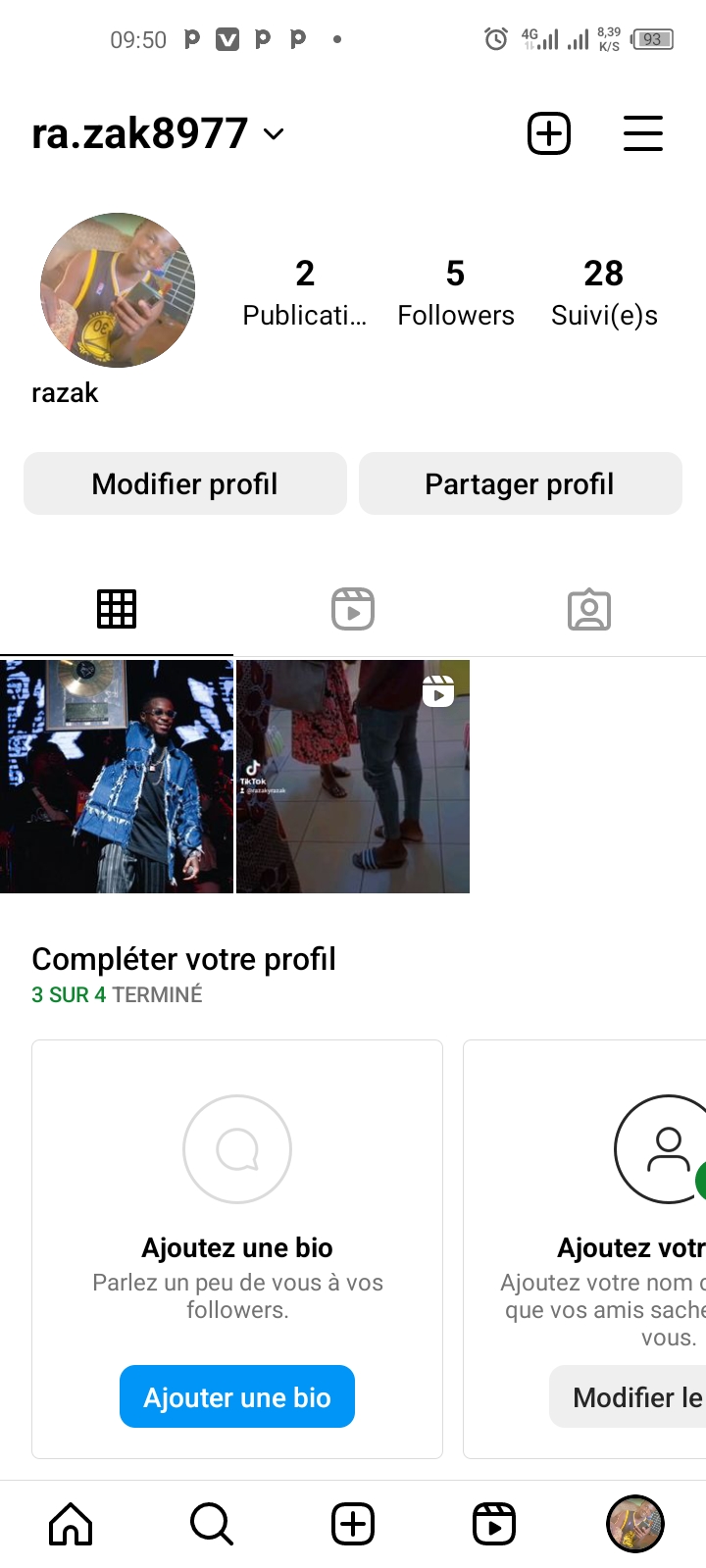The width and height of the screenshot is (706, 1568).
Task: Open the account switcher next to ra.zak8977
Action: click(274, 134)
